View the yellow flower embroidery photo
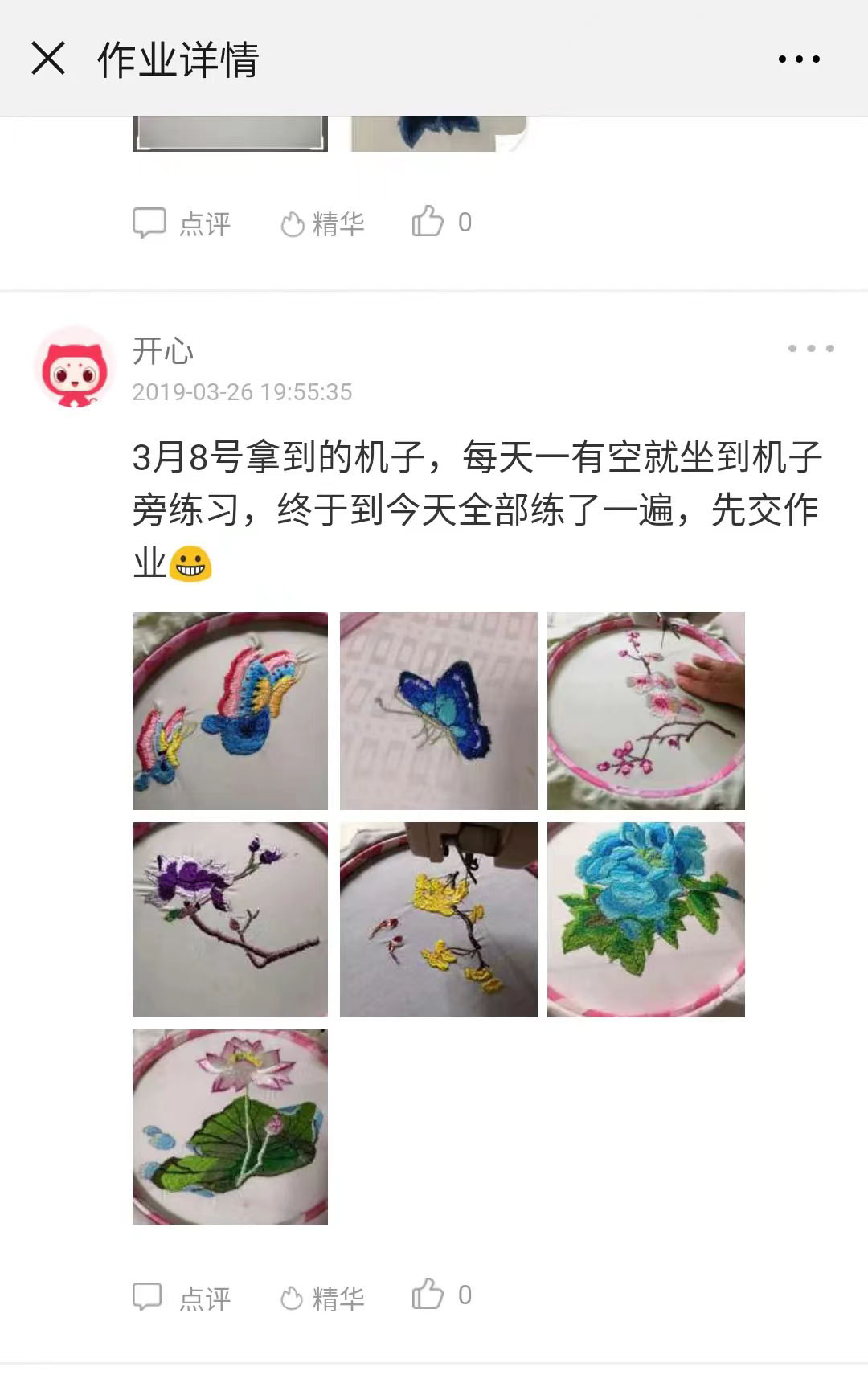The height and width of the screenshot is (1379, 868). click(438, 919)
